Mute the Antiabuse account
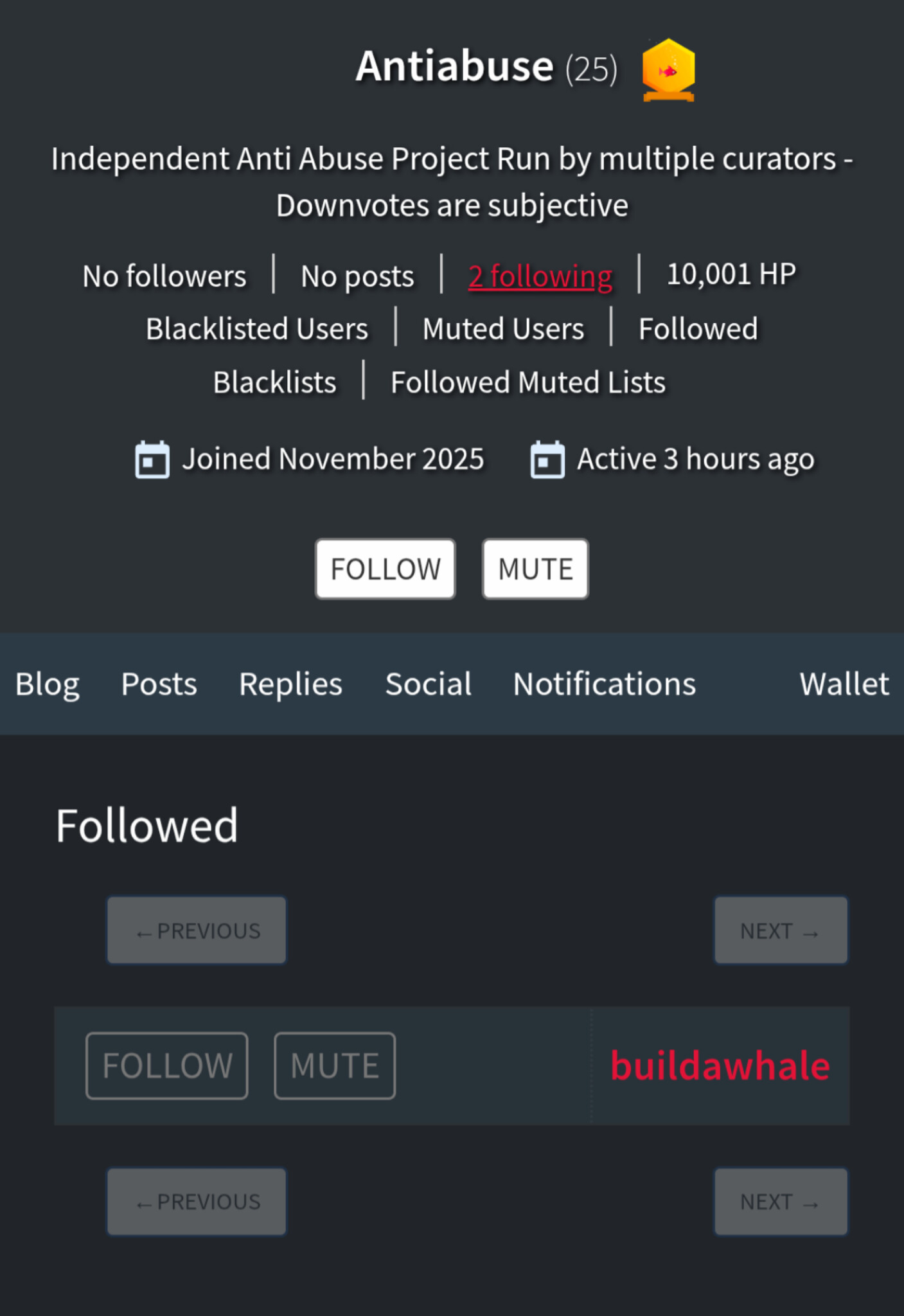The image size is (904, 1316). click(535, 569)
